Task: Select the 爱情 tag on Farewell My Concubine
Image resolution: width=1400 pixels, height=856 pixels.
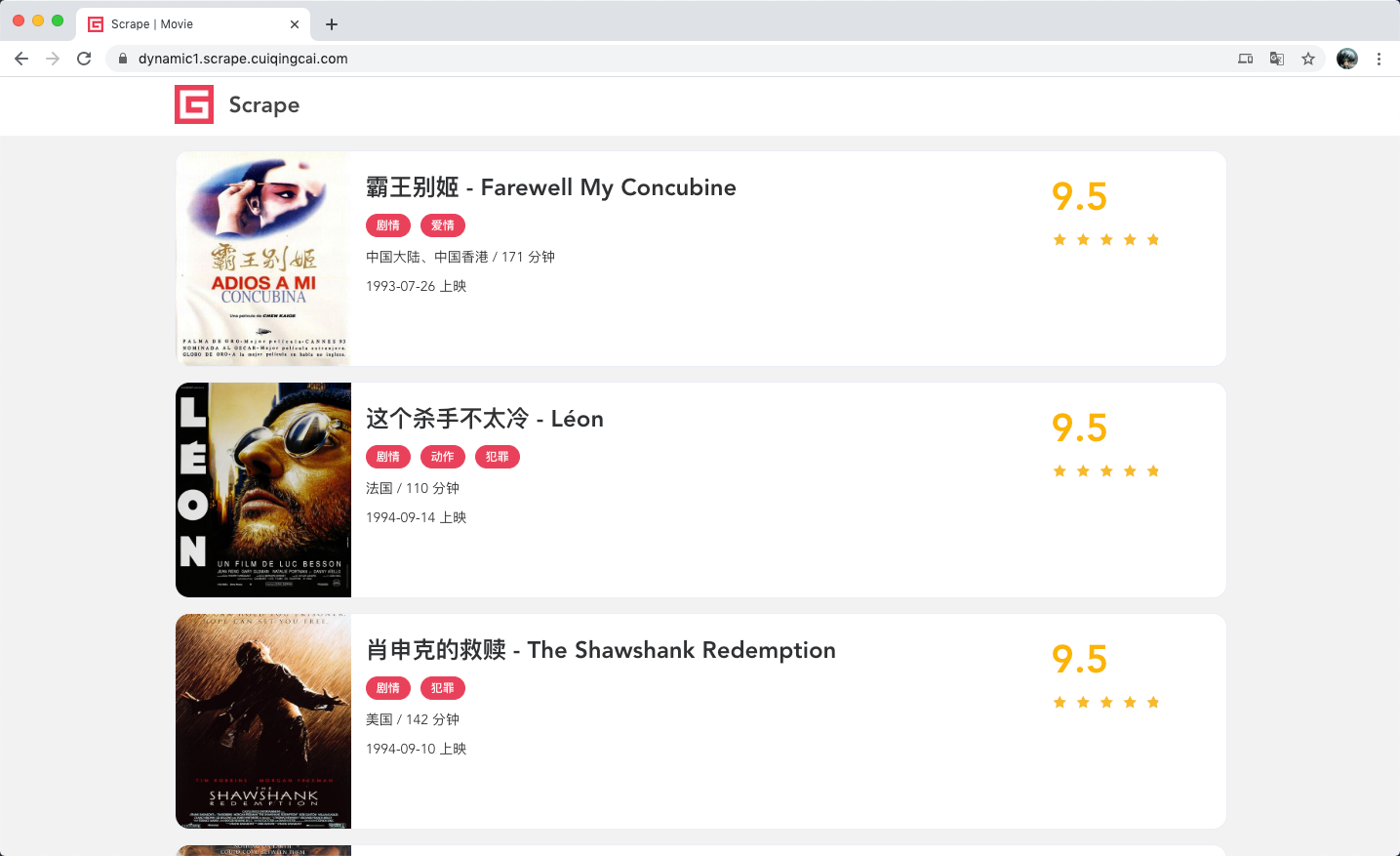Action: (x=443, y=225)
